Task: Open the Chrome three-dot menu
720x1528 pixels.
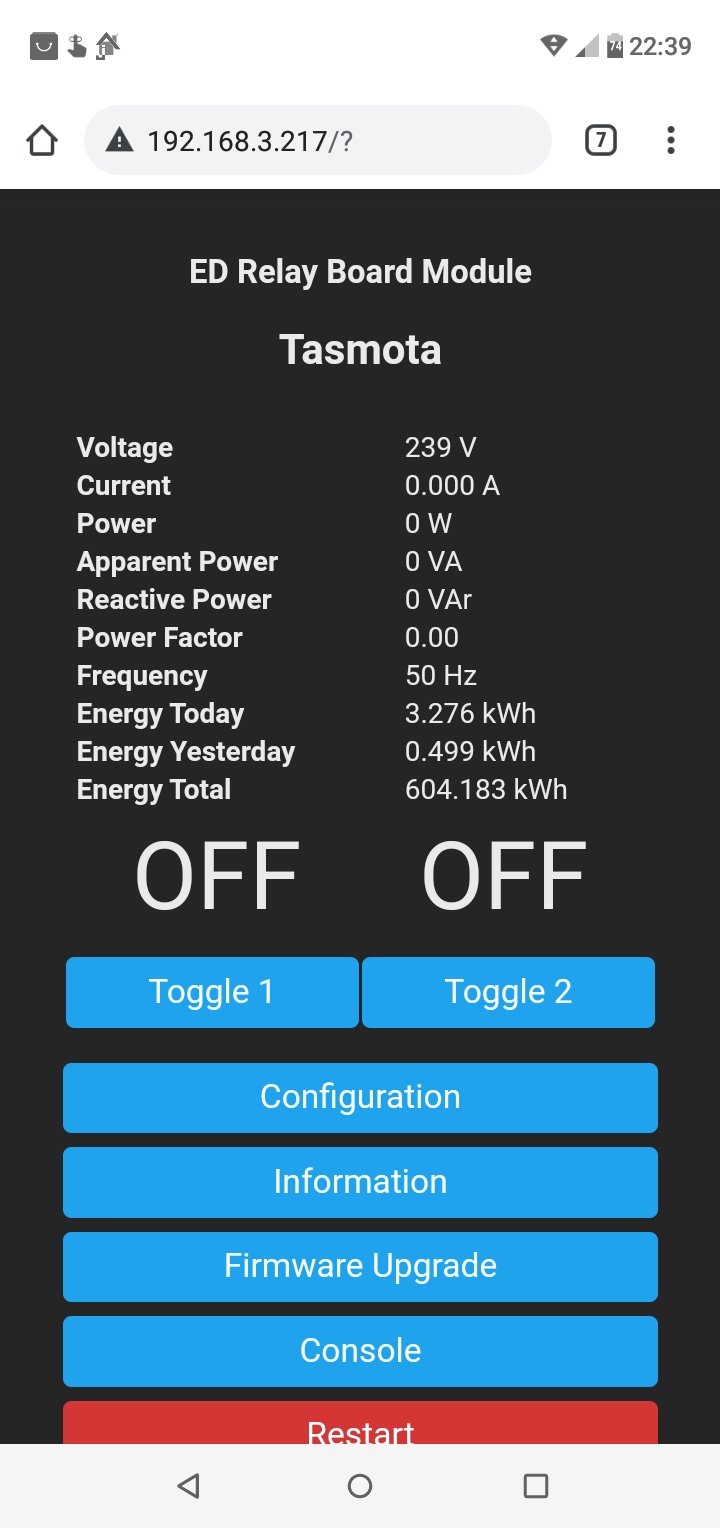Action: click(x=670, y=140)
